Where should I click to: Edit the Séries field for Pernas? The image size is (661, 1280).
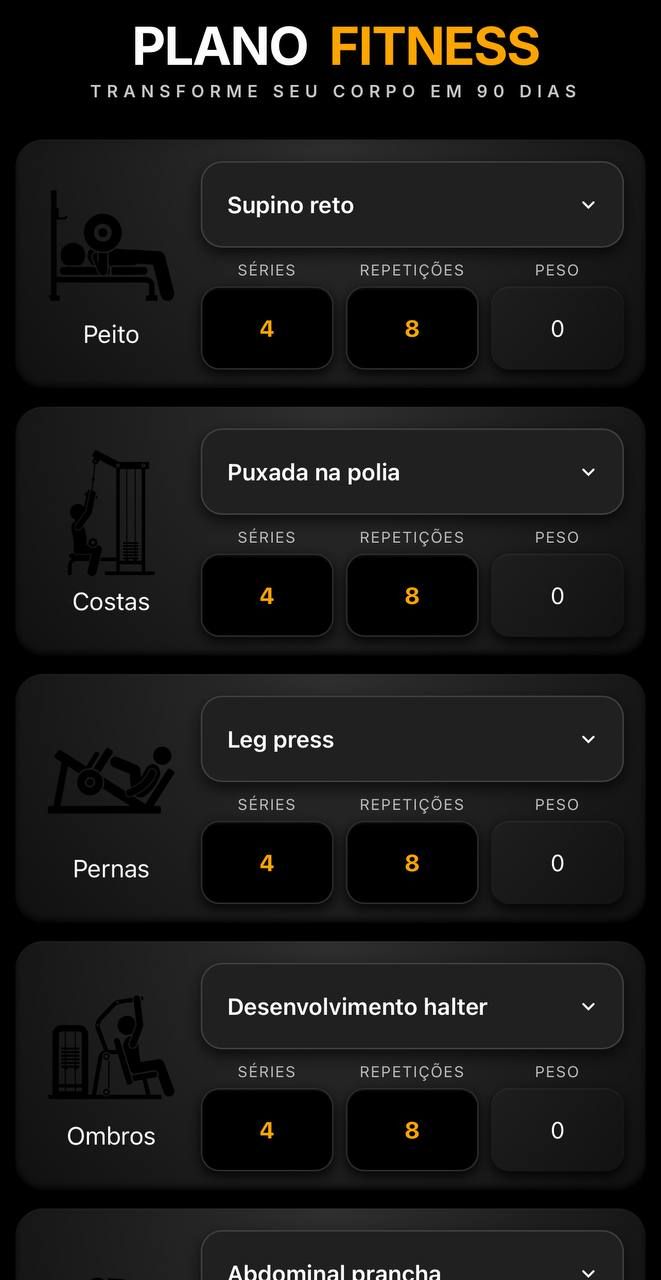click(x=267, y=863)
